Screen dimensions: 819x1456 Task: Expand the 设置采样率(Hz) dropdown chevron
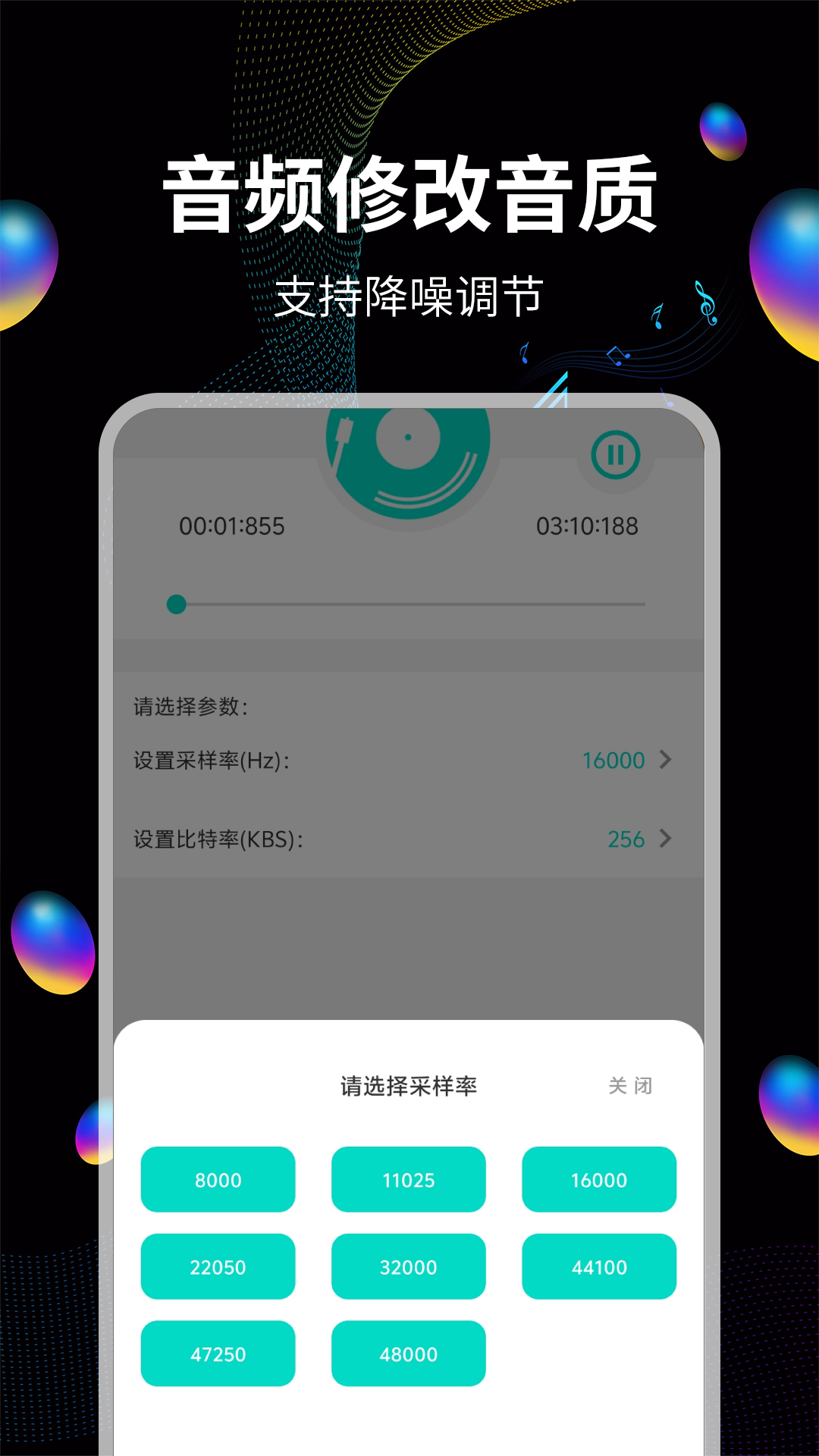click(x=665, y=761)
